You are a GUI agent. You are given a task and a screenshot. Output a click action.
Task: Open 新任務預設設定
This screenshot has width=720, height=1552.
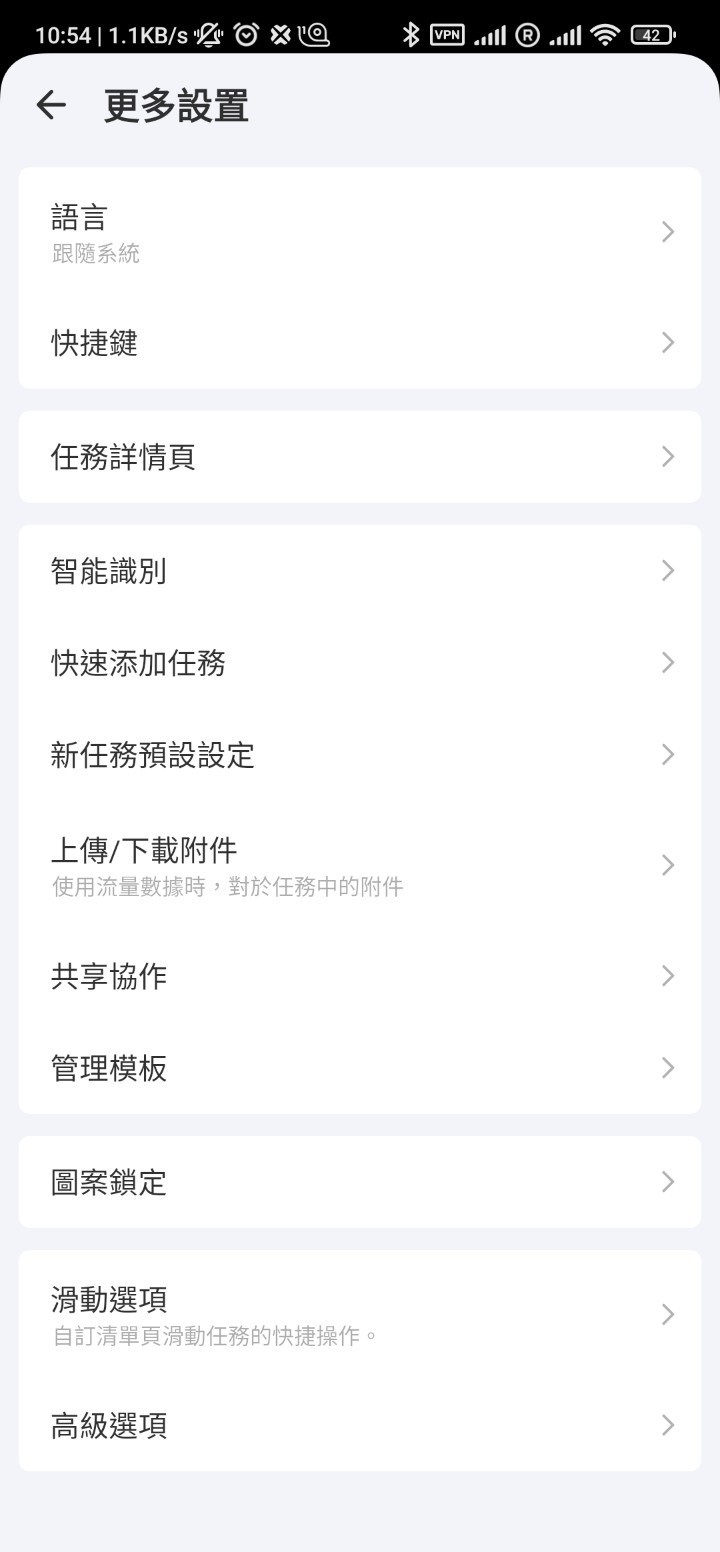pyautogui.click(x=360, y=754)
